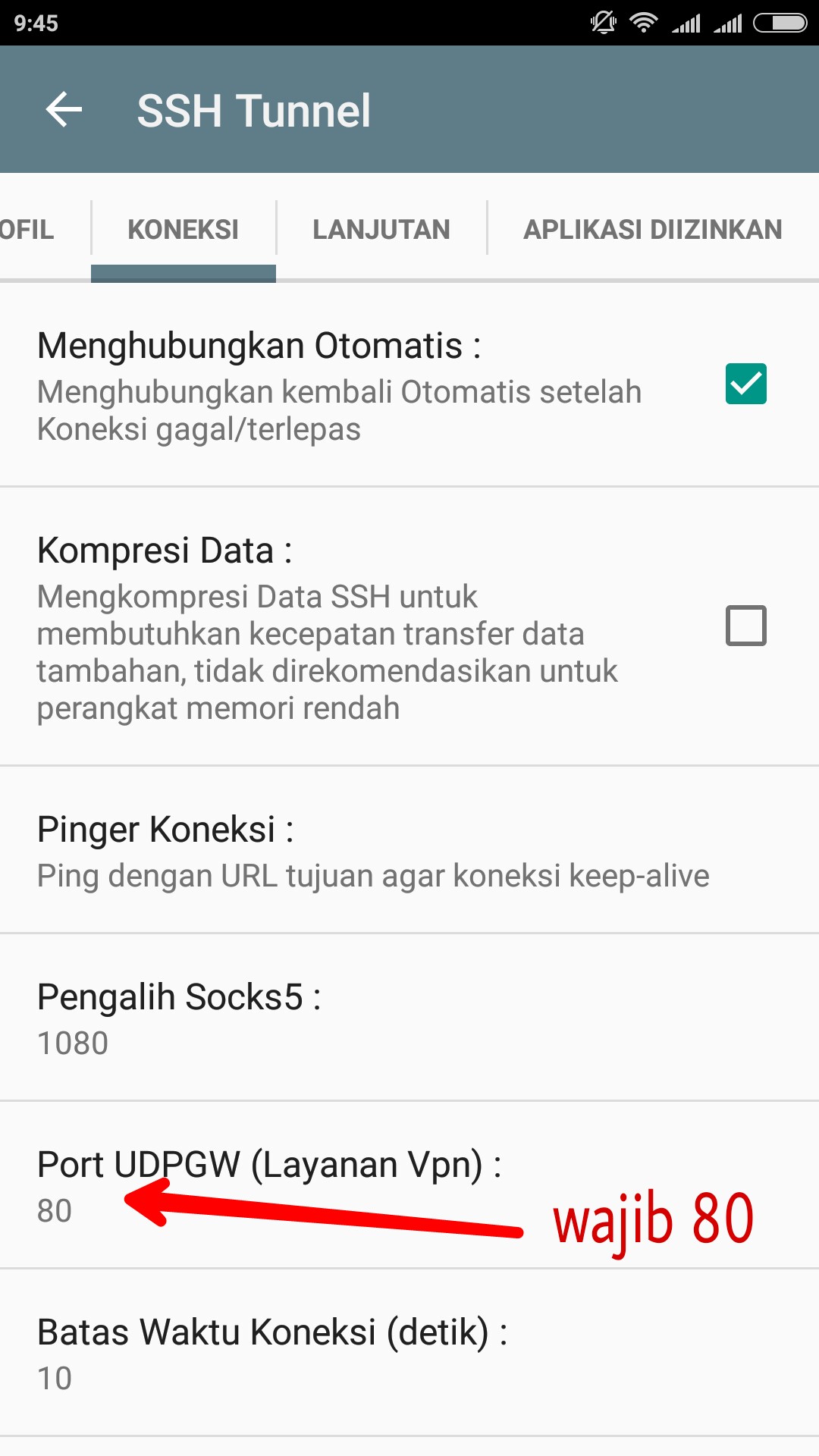The image size is (819, 1456).
Task: Open the APLIKASI DIIZINKAN tab
Action: coord(652,230)
